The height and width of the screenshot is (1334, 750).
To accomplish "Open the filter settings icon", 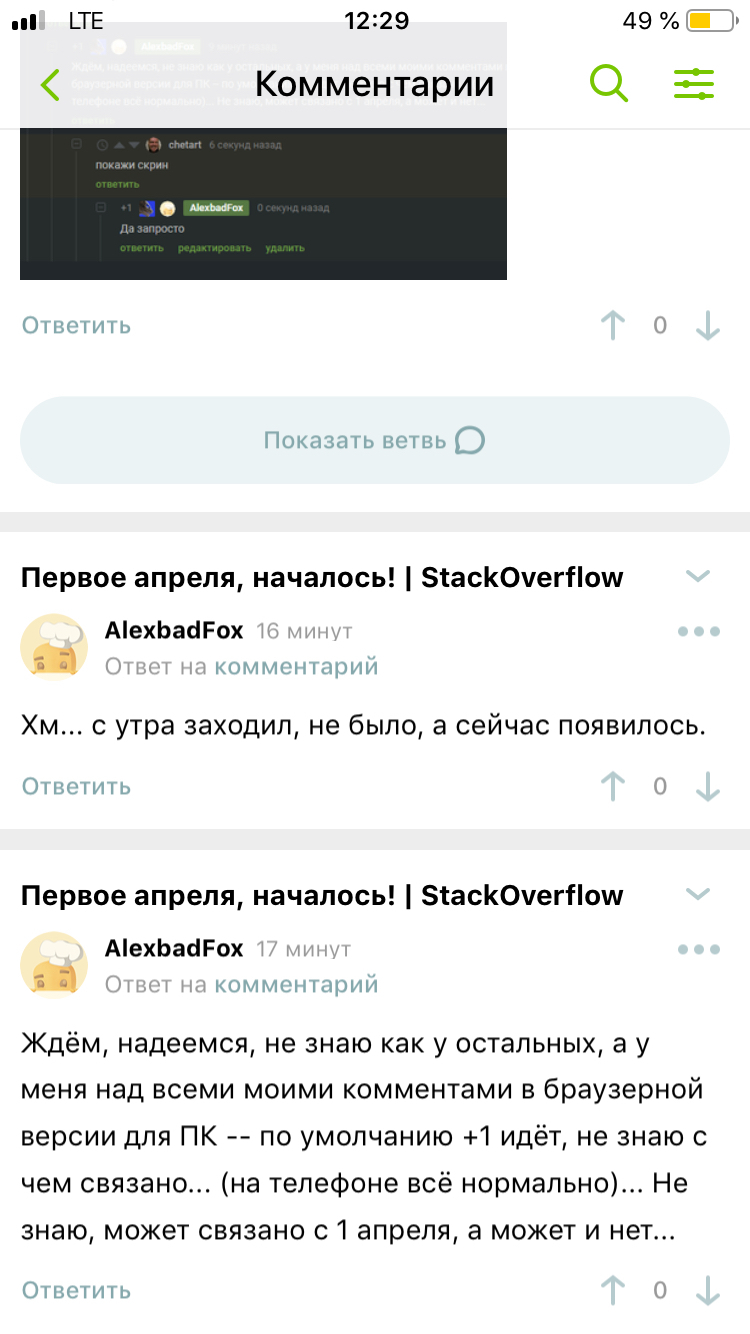I will 693,84.
